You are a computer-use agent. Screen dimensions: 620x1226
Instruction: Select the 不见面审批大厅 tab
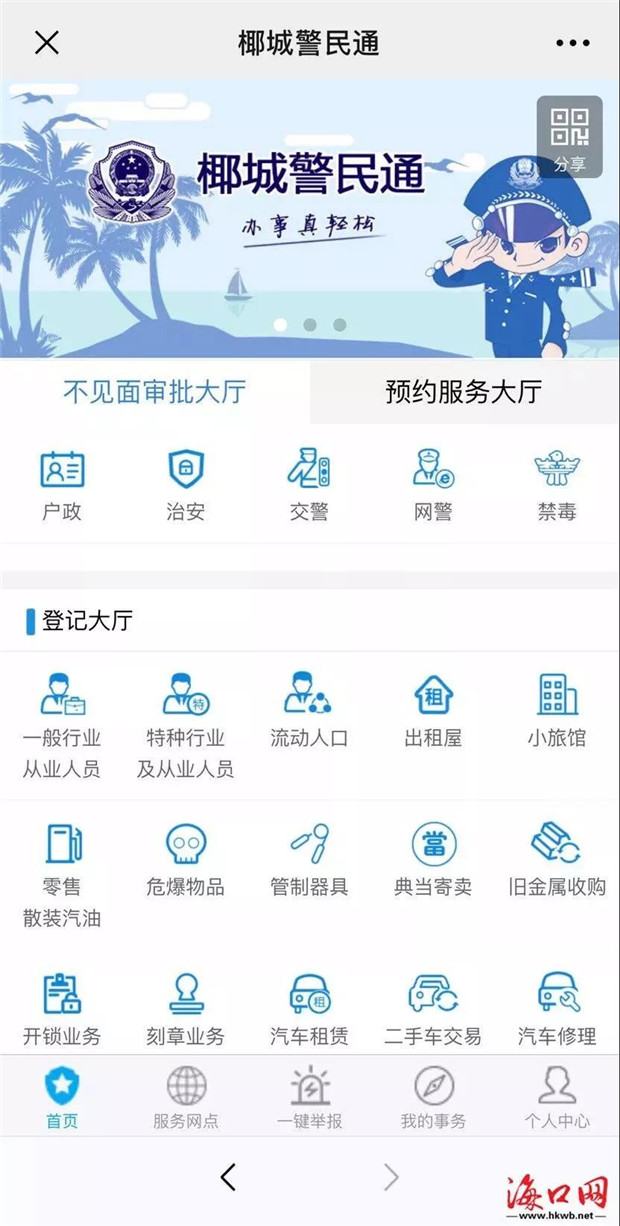click(155, 392)
